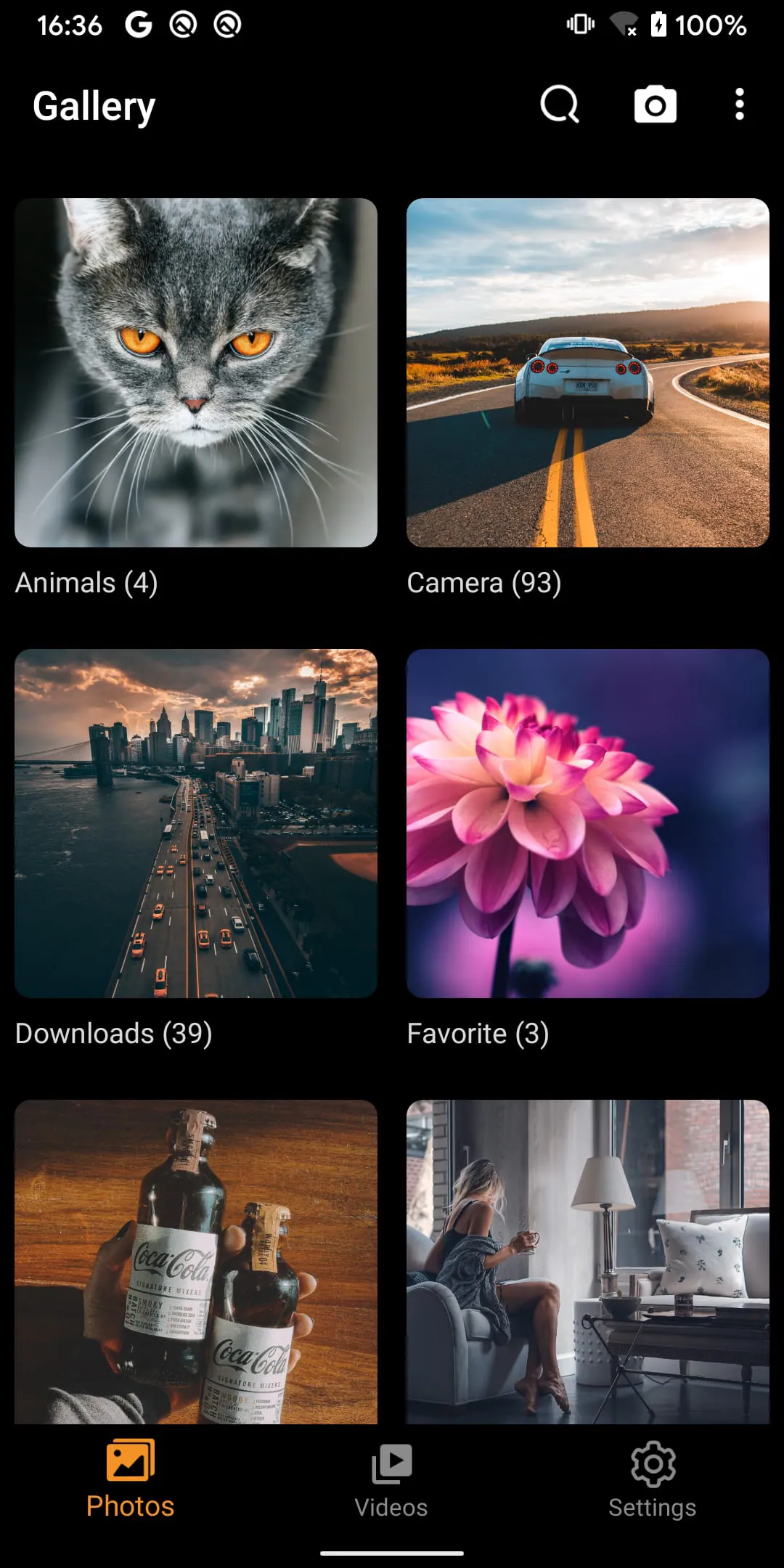Open the Camera album with 93 items
Viewport: 784px width, 1568px height.
pos(587,372)
